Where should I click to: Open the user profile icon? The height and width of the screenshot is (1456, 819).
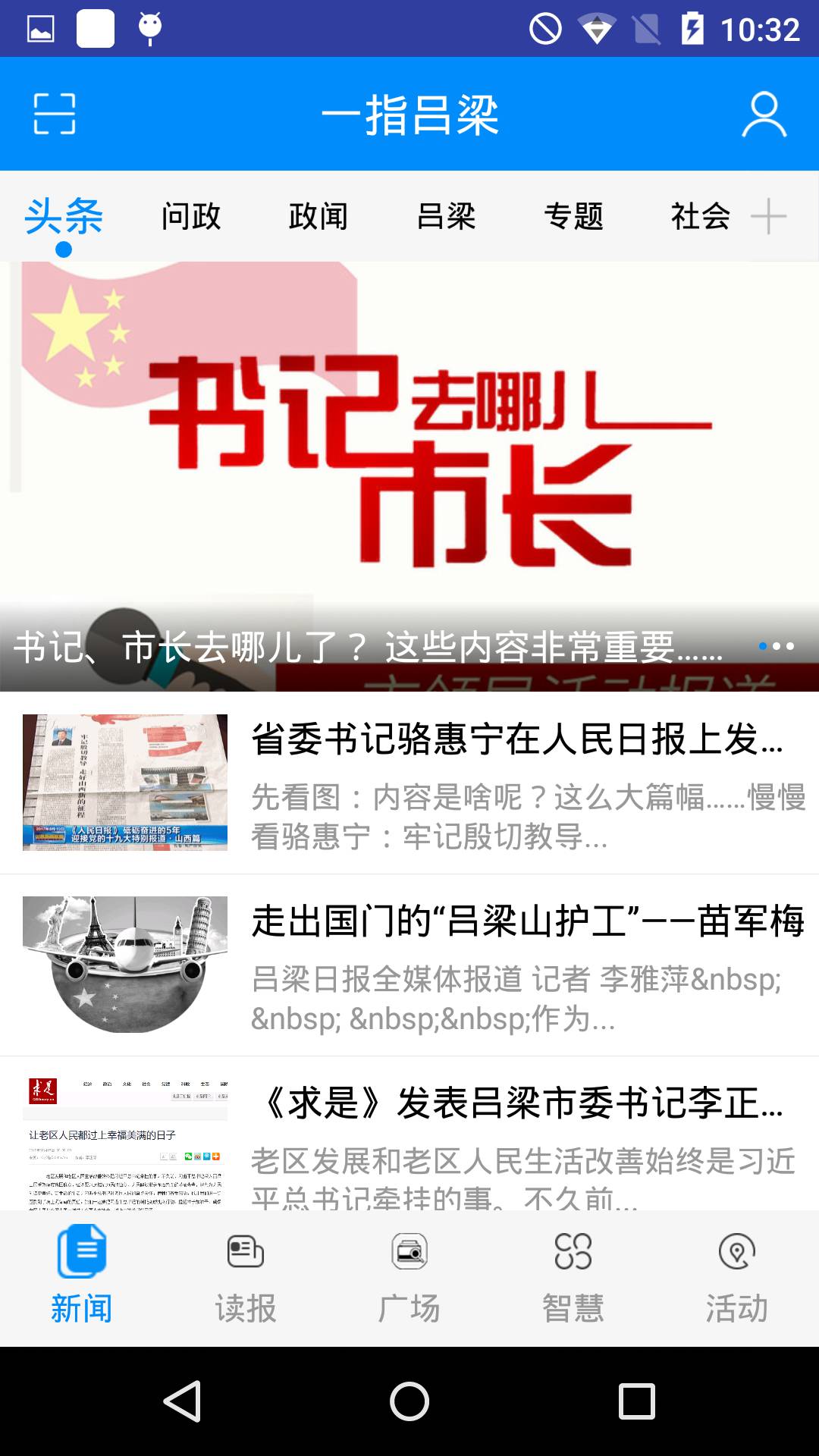pyautogui.click(x=765, y=115)
